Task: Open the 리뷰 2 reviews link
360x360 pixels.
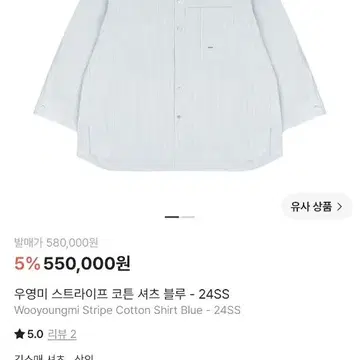Action: [62, 334]
